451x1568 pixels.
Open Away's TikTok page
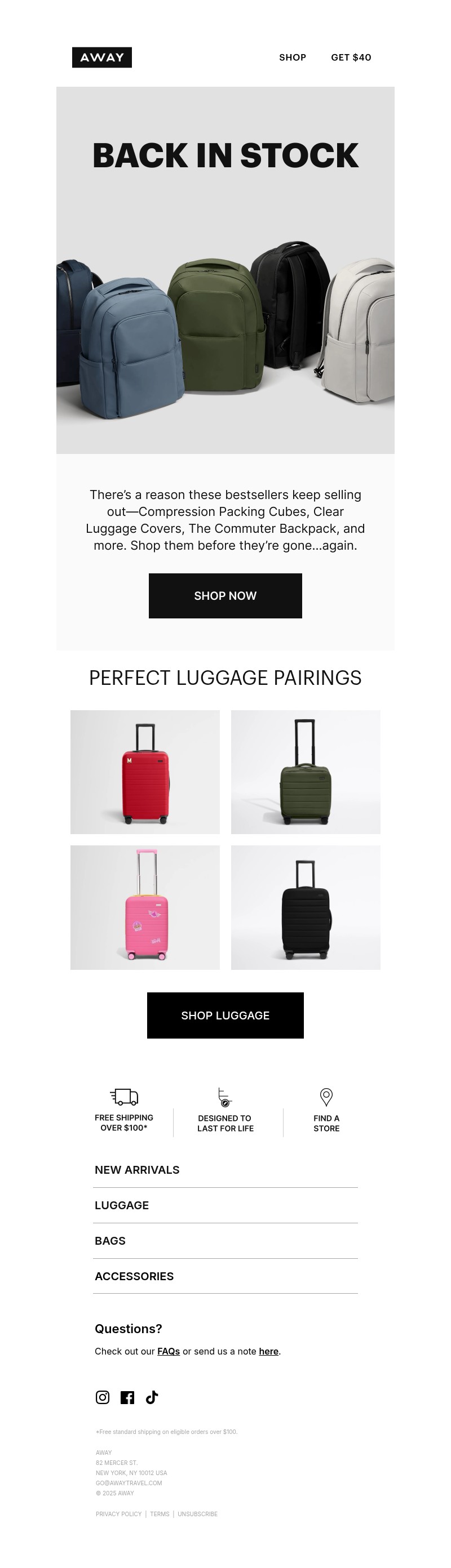(152, 1396)
